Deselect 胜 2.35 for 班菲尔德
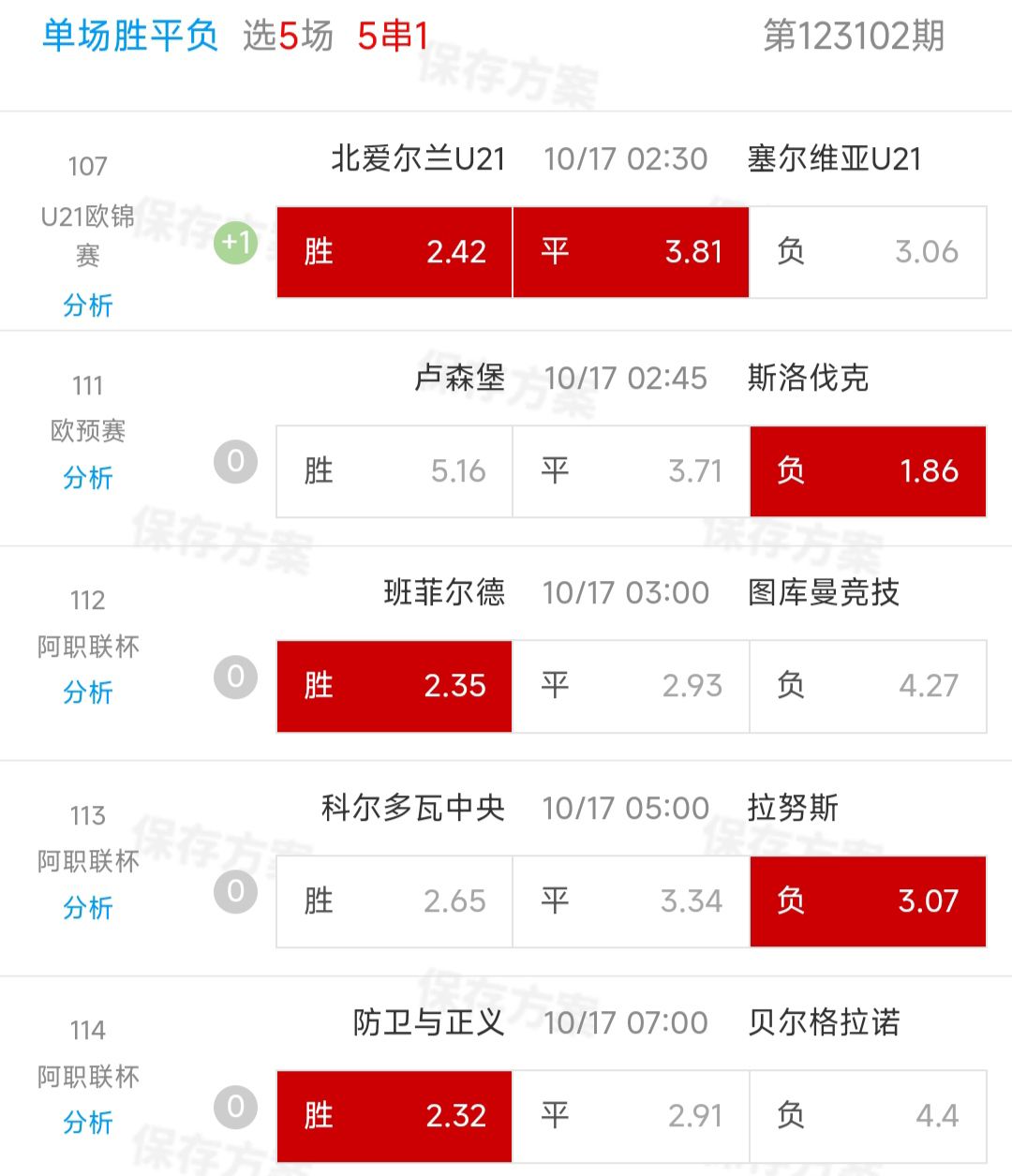This screenshot has height=1176, width=1012. (394, 686)
